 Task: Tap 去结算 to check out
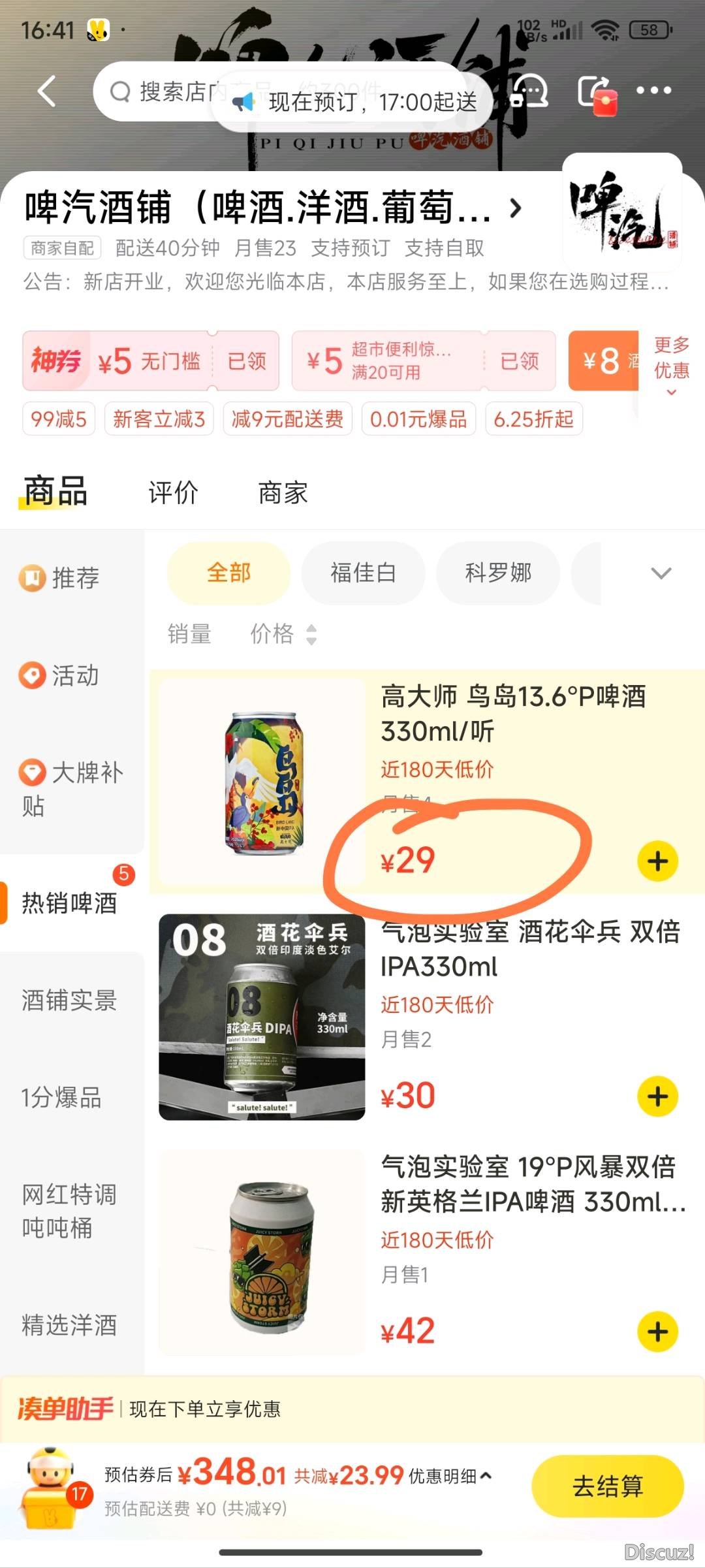tap(607, 1486)
